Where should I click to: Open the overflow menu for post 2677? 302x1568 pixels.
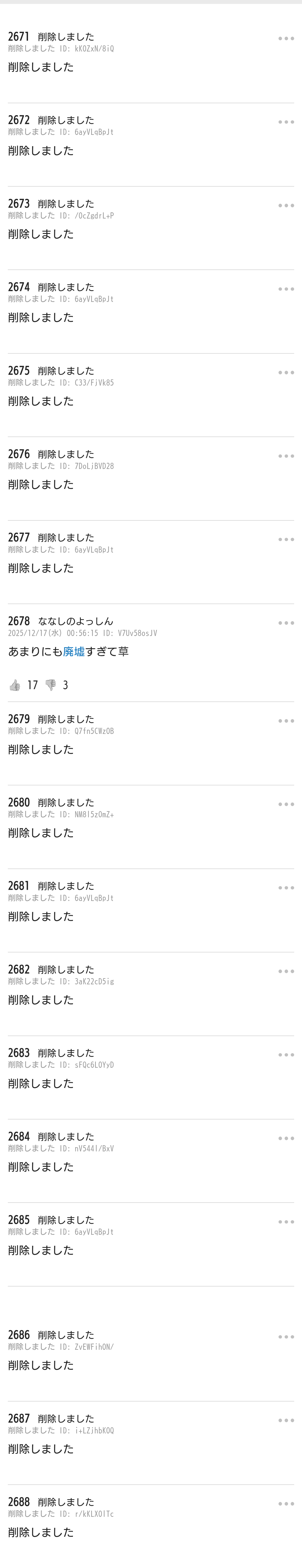[x=286, y=539]
